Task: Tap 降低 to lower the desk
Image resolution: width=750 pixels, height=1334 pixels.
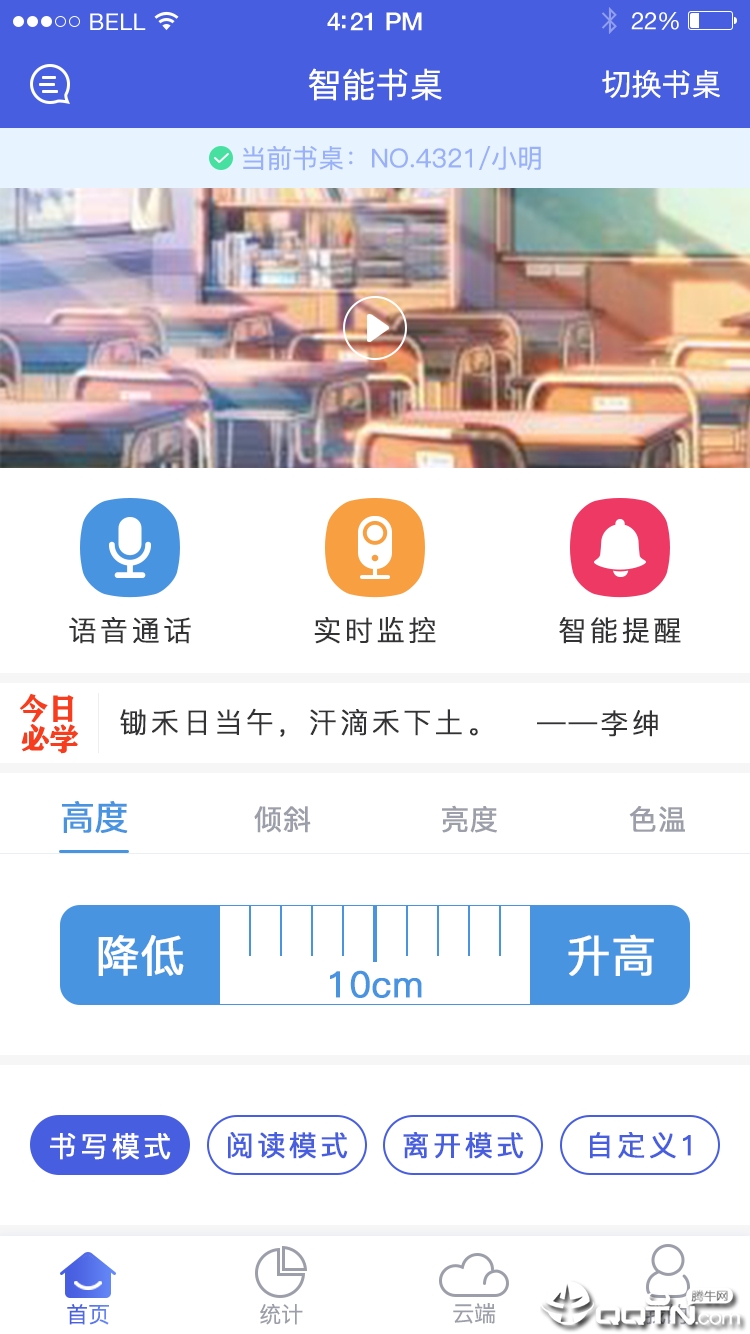Action: (140, 955)
